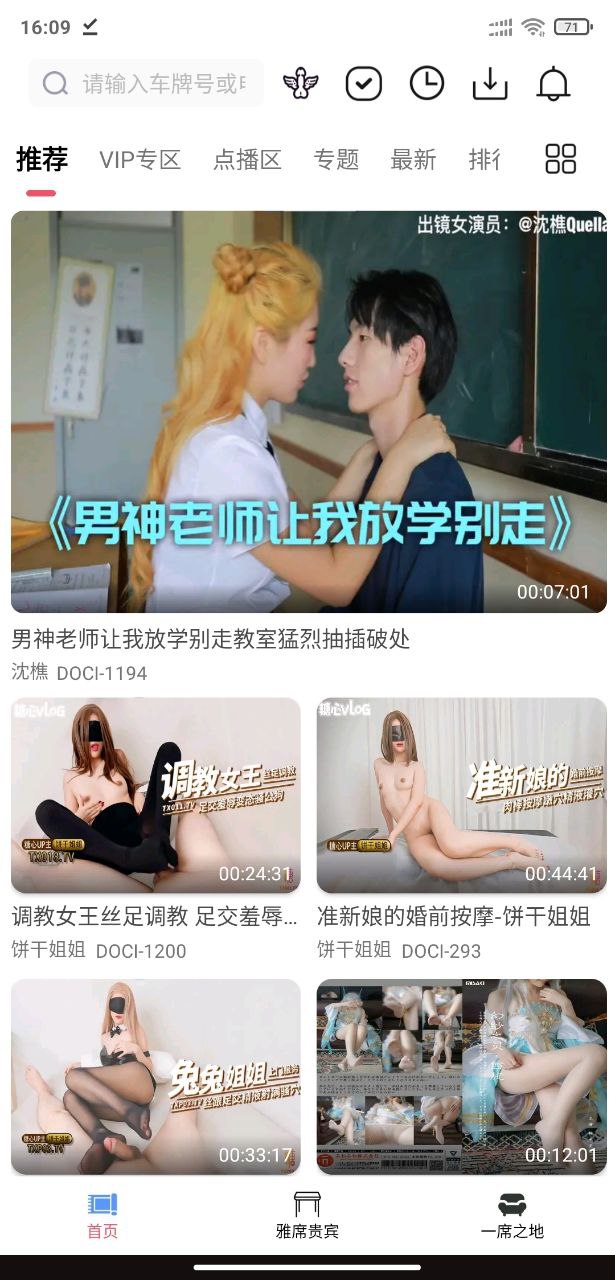The width and height of the screenshot is (615, 1280).
Task: Switch to the VIP专区 tab
Action: pyautogui.click(x=140, y=159)
